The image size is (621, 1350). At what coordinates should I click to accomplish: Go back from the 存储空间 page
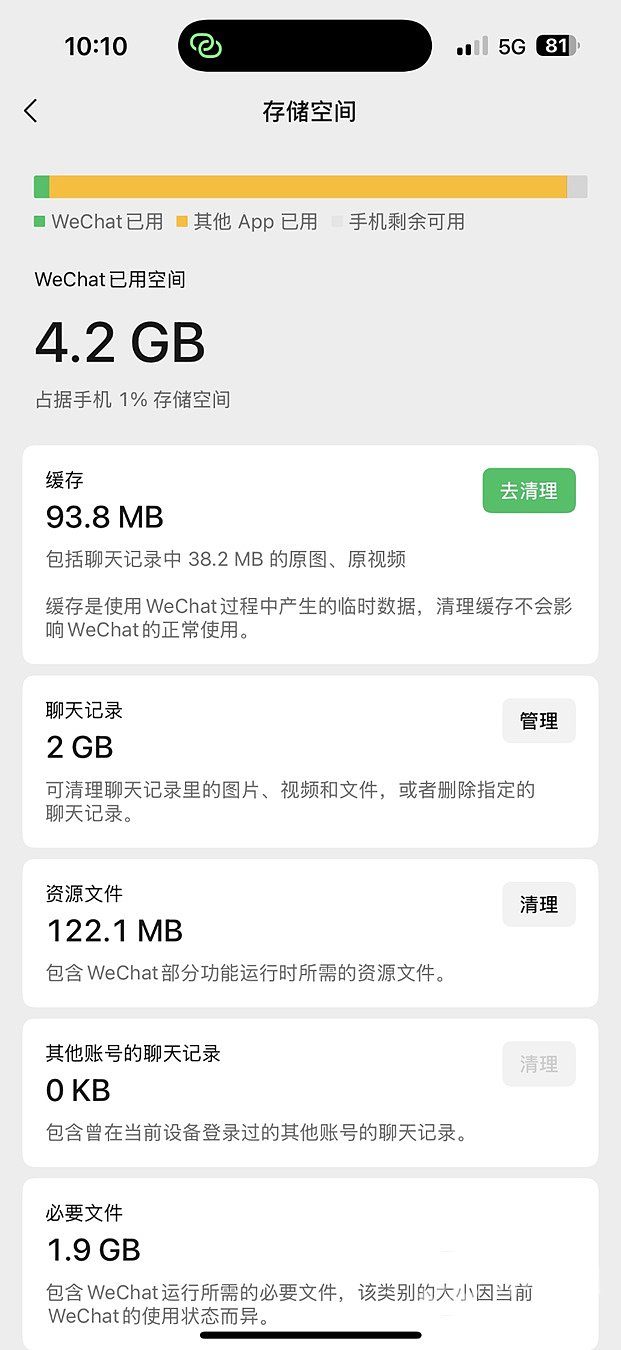point(31,111)
